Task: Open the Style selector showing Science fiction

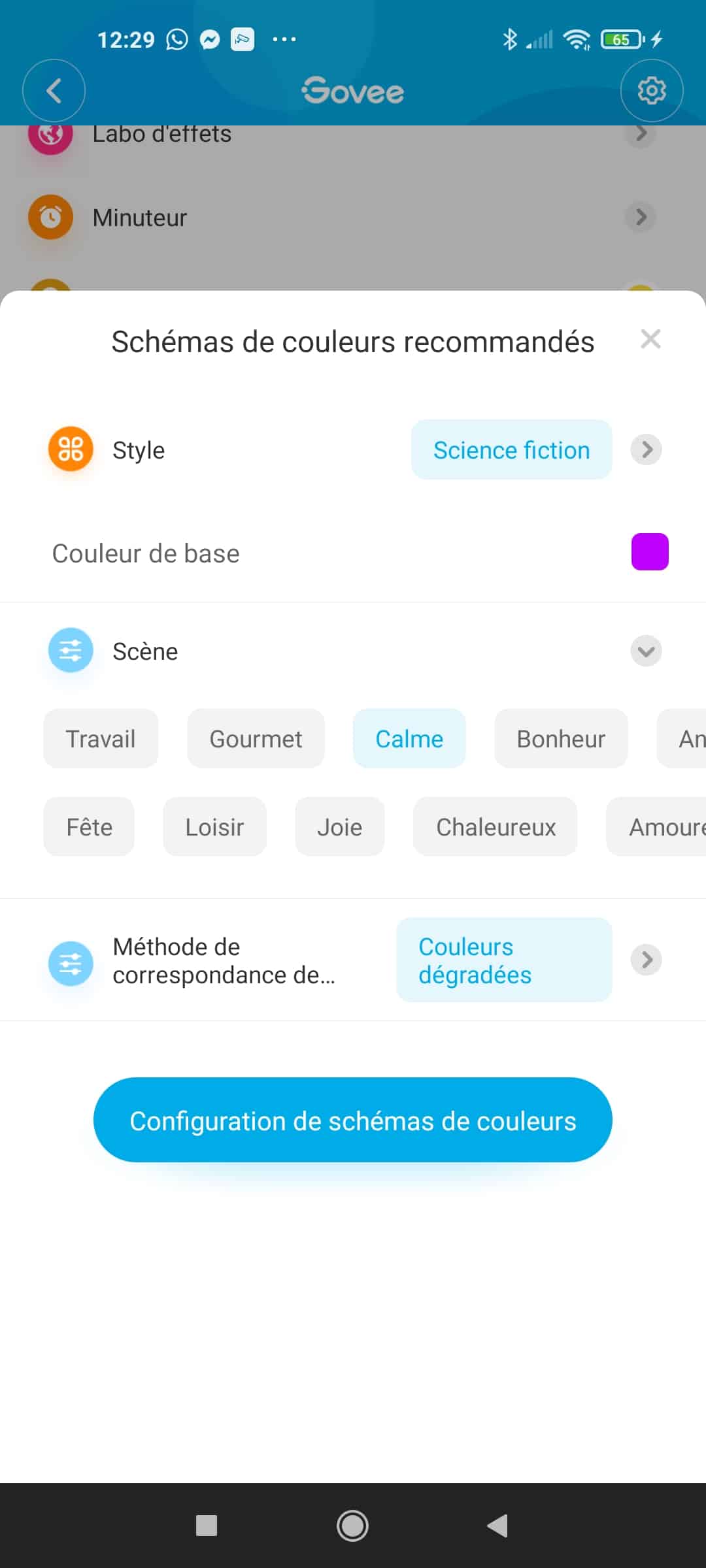Action: click(x=512, y=449)
